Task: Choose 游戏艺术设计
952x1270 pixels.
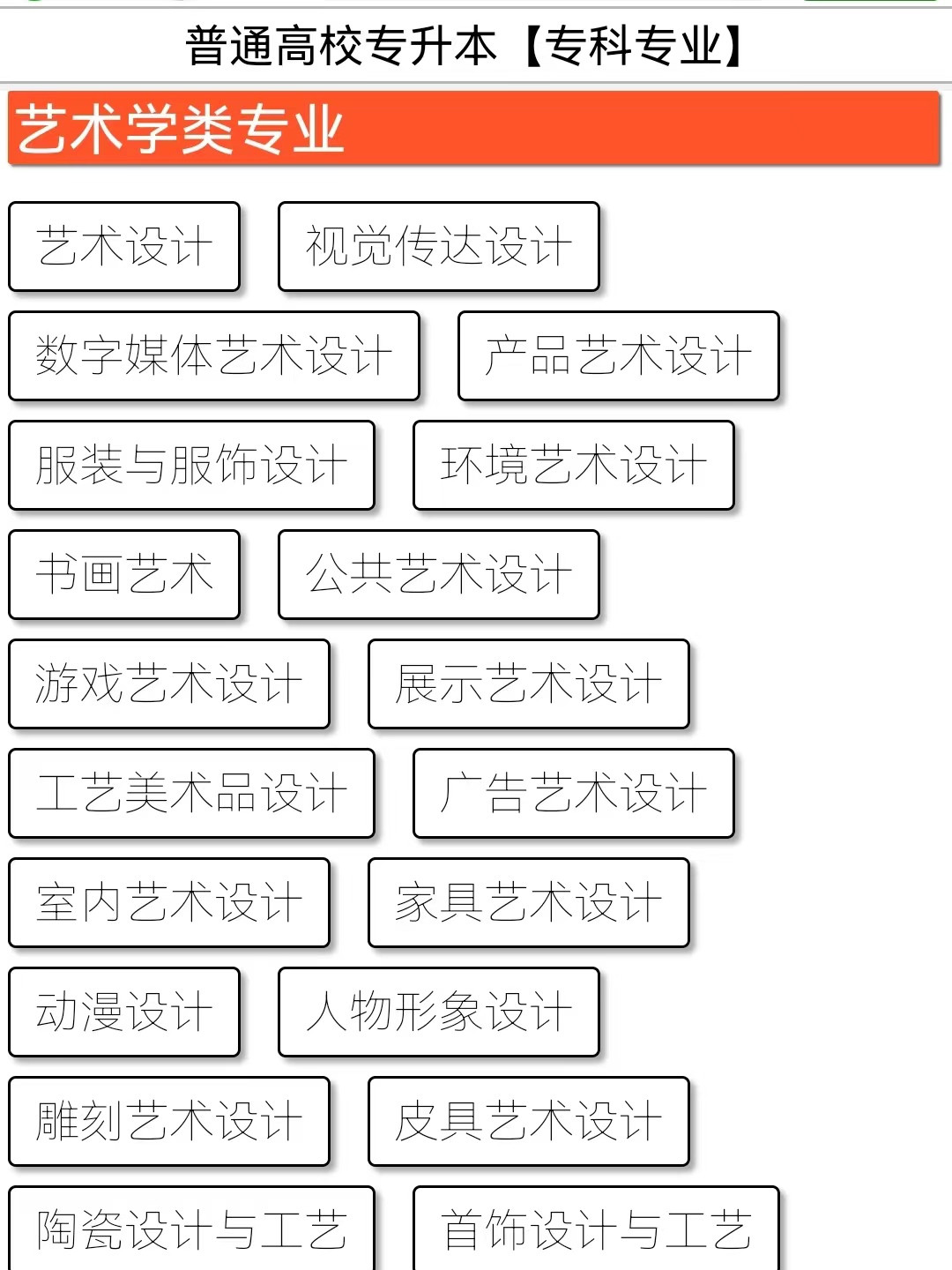Action: (168, 684)
